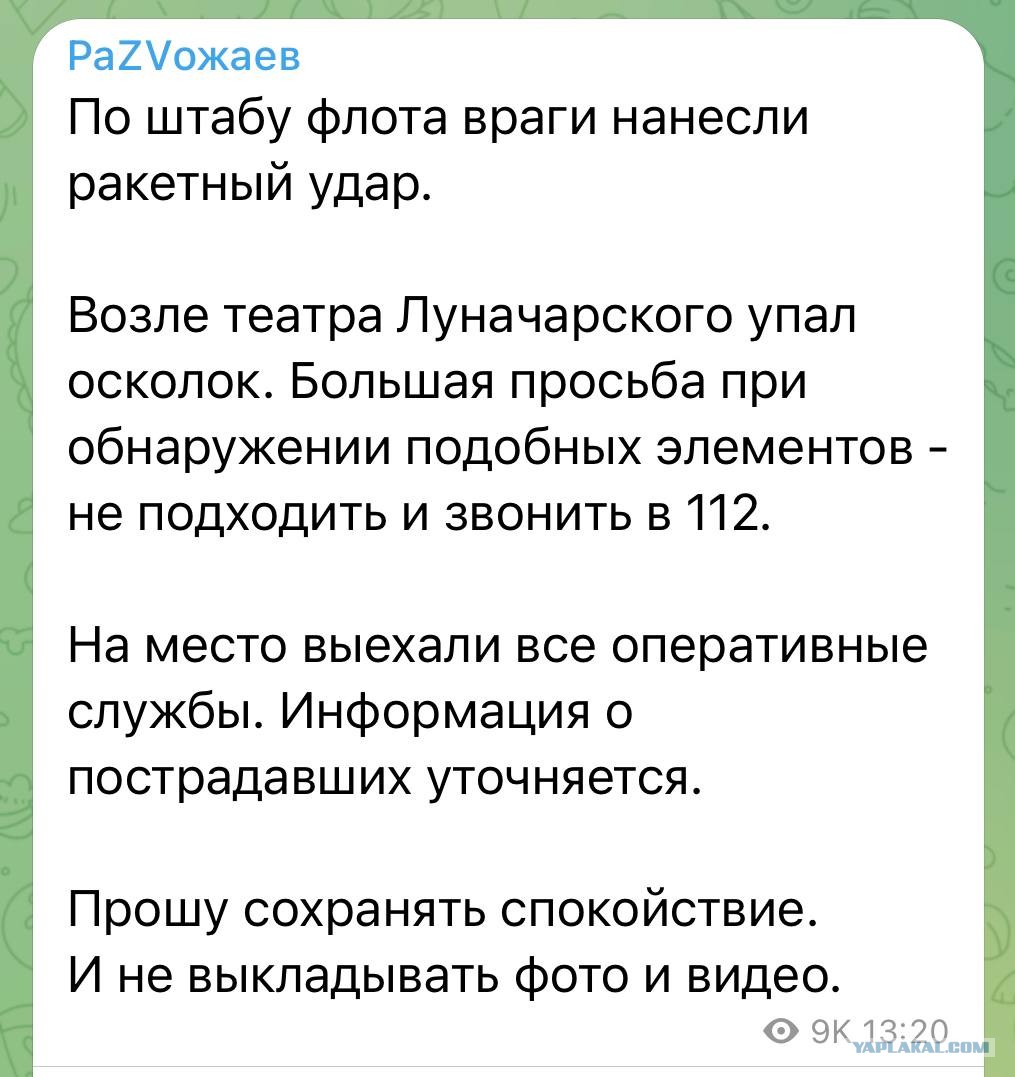Image resolution: width=1015 pixels, height=1077 pixels.
Task: Open the PaZVожаев sender profile
Action: [184, 56]
